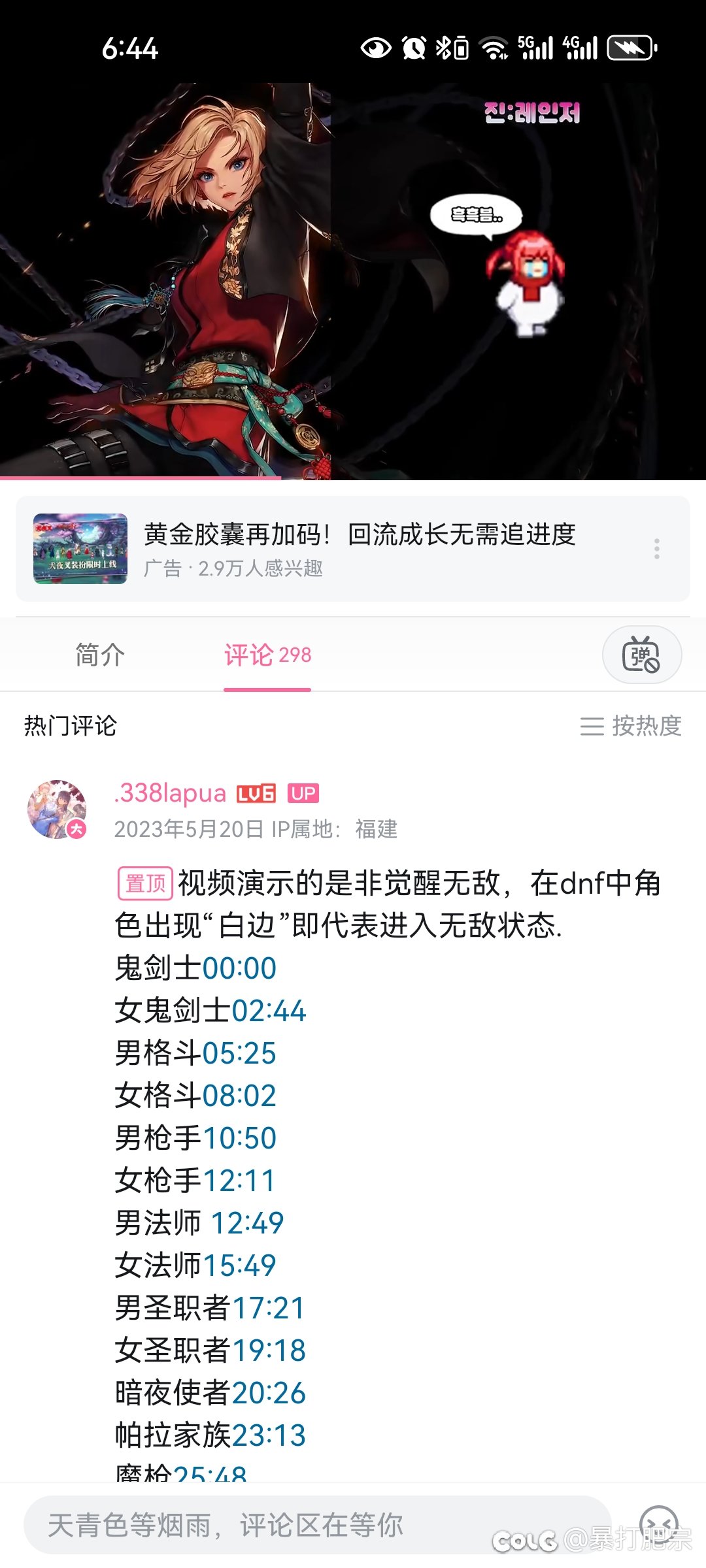Jump to 女法师 timestamp 15:49

[x=239, y=1266]
